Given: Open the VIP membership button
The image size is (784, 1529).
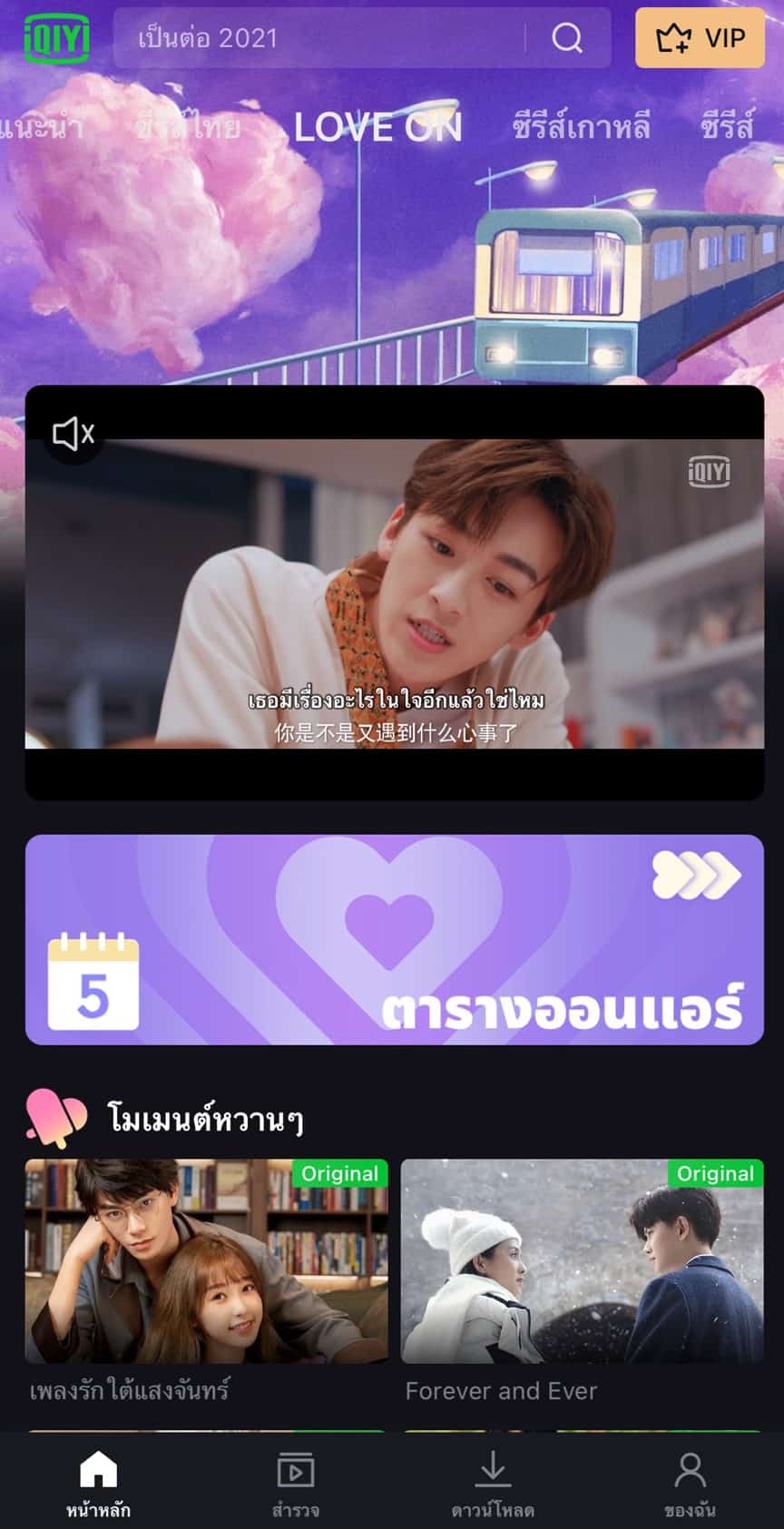Looking at the screenshot, I should pos(700,38).
